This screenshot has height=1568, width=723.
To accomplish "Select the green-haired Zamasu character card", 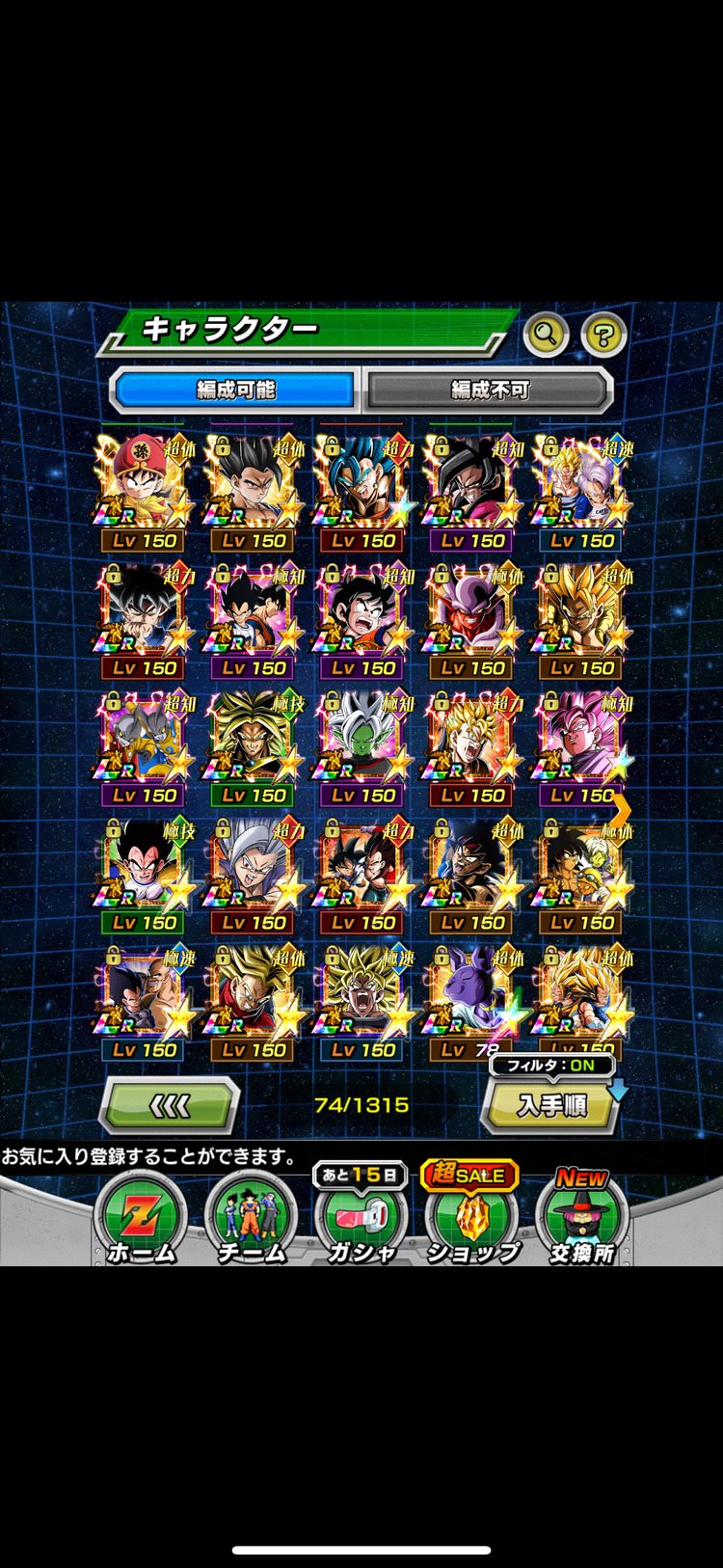I will [x=362, y=739].
